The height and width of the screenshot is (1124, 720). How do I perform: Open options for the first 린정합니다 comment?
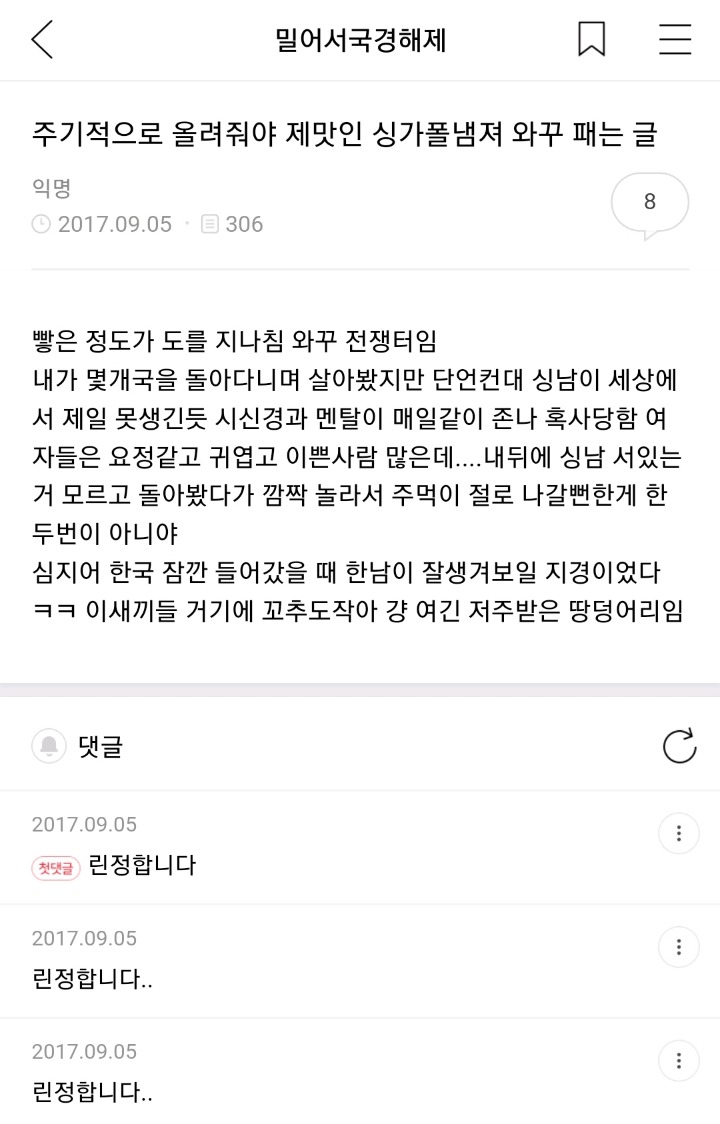679,832
